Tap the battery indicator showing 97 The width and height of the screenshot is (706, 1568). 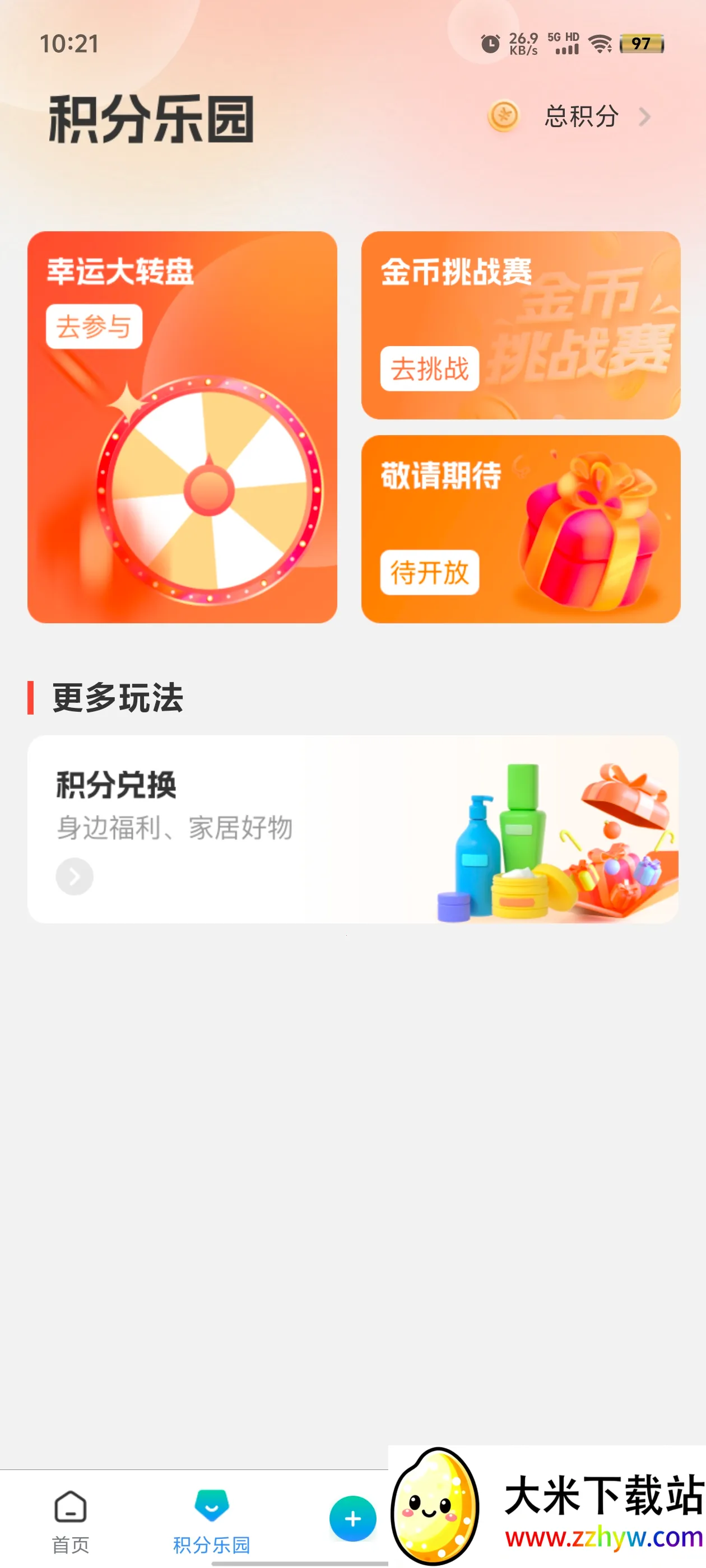[x=642, y=43]
